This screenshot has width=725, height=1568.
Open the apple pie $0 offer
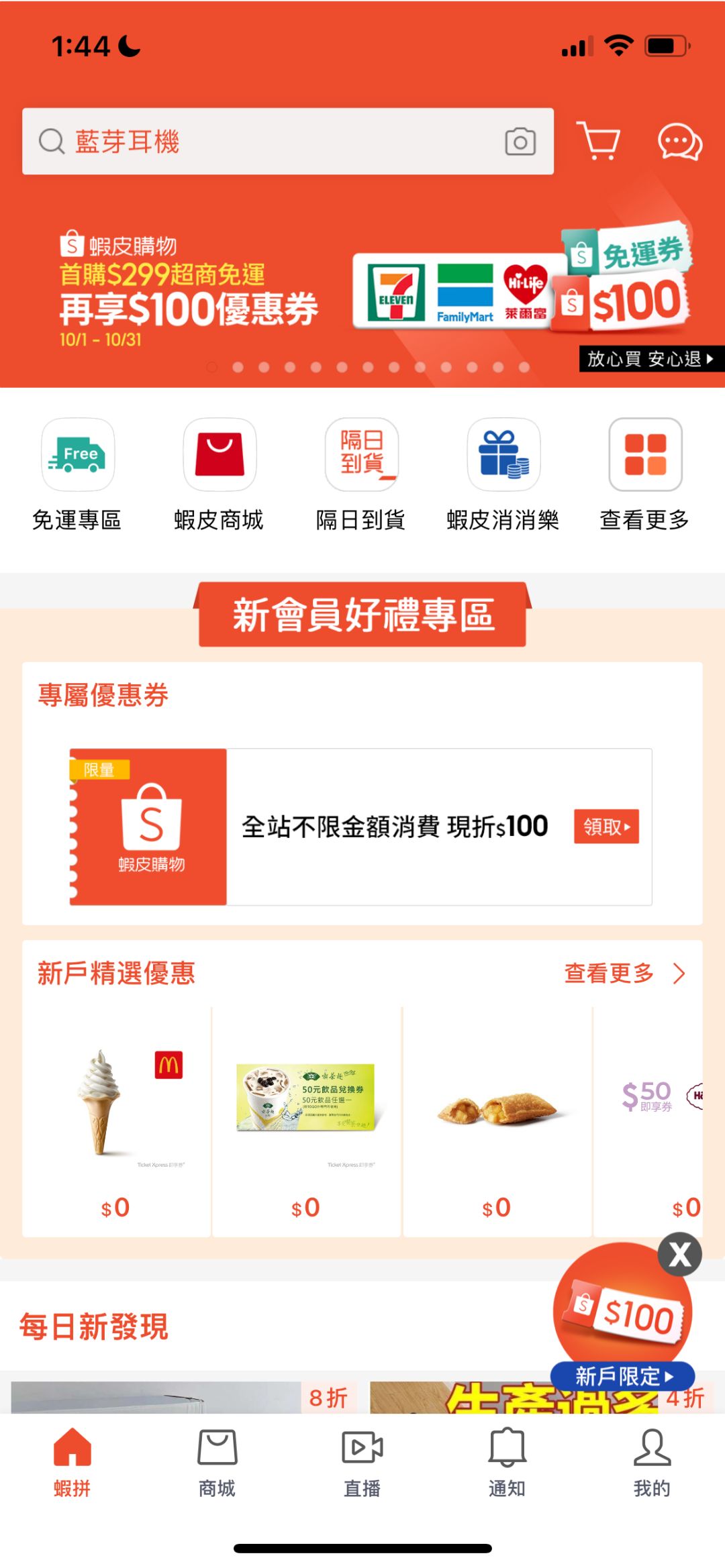pyautogui.click(x=497, y=1120)
